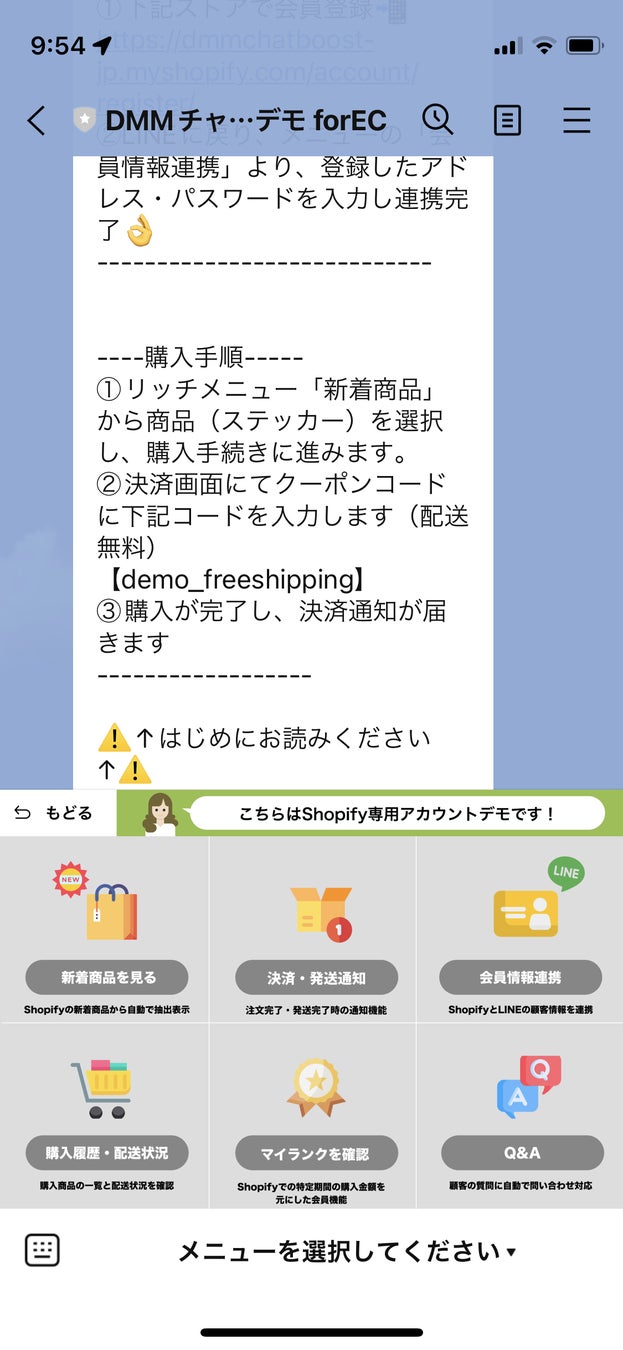Search within the chat
623x1350 pixels.
(x=437, y=121)
